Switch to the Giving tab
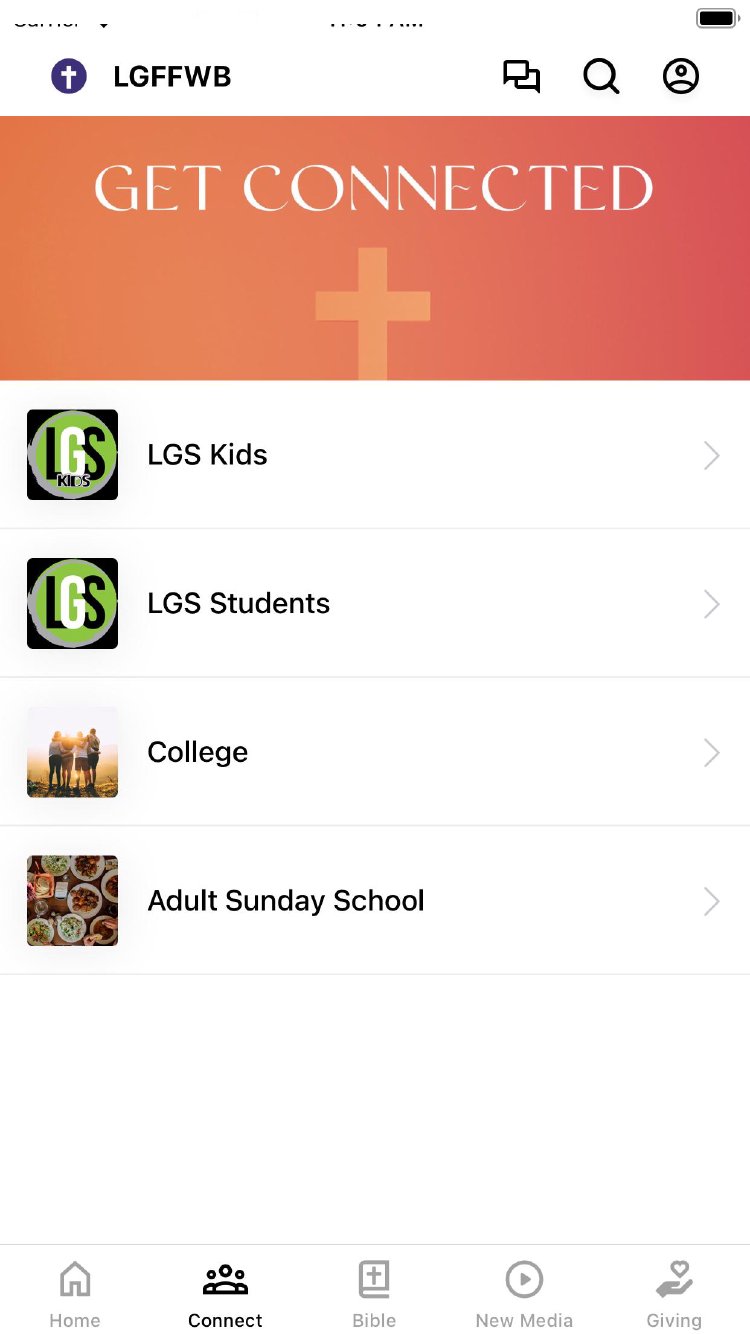The image size is (750, 1334). [x=674, y=1294]
